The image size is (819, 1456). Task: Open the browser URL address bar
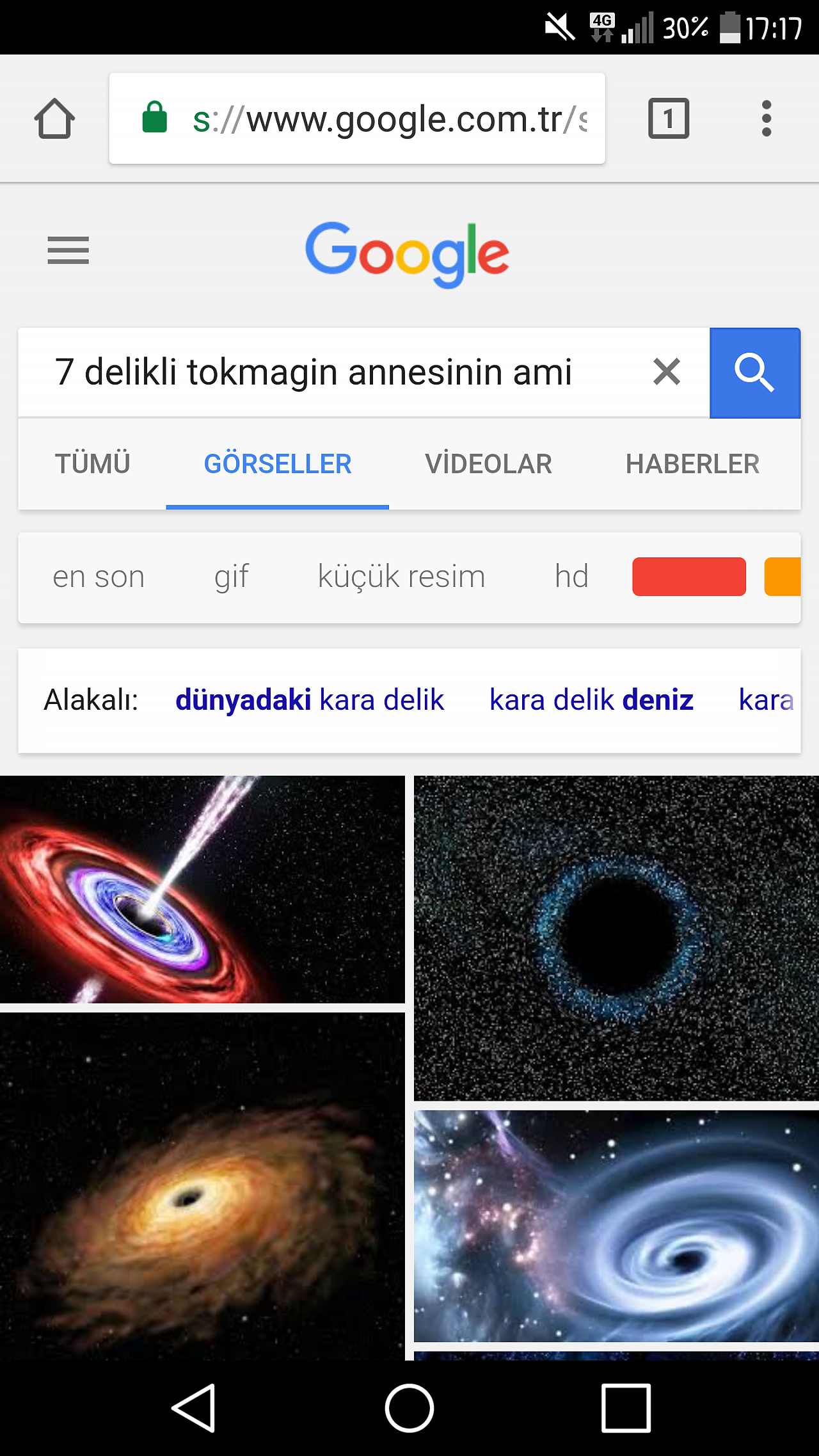tap(357, 118)
